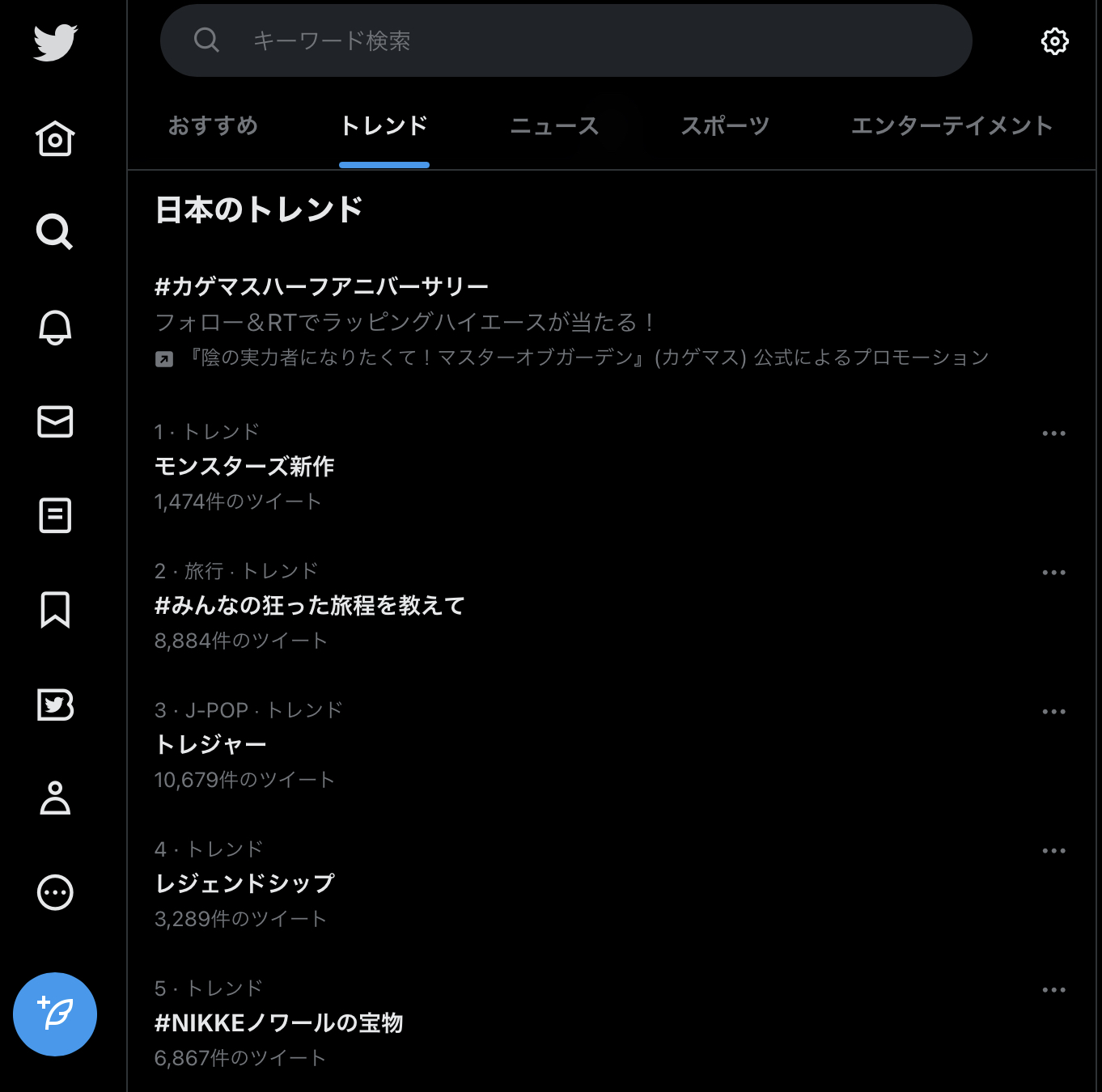Image resolution: width=1102 pixels, height=1092 pixels.
Task: Open the notifications bell
Action: (55, 327)
